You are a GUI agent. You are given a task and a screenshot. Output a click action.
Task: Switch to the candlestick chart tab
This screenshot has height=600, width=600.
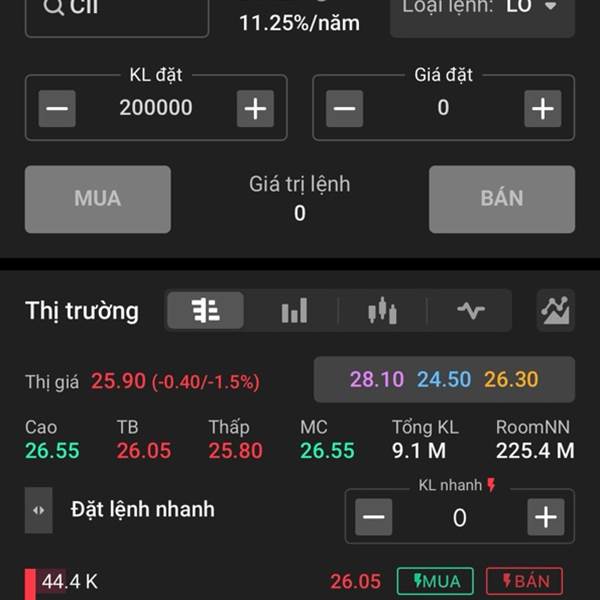coord(382,311)
